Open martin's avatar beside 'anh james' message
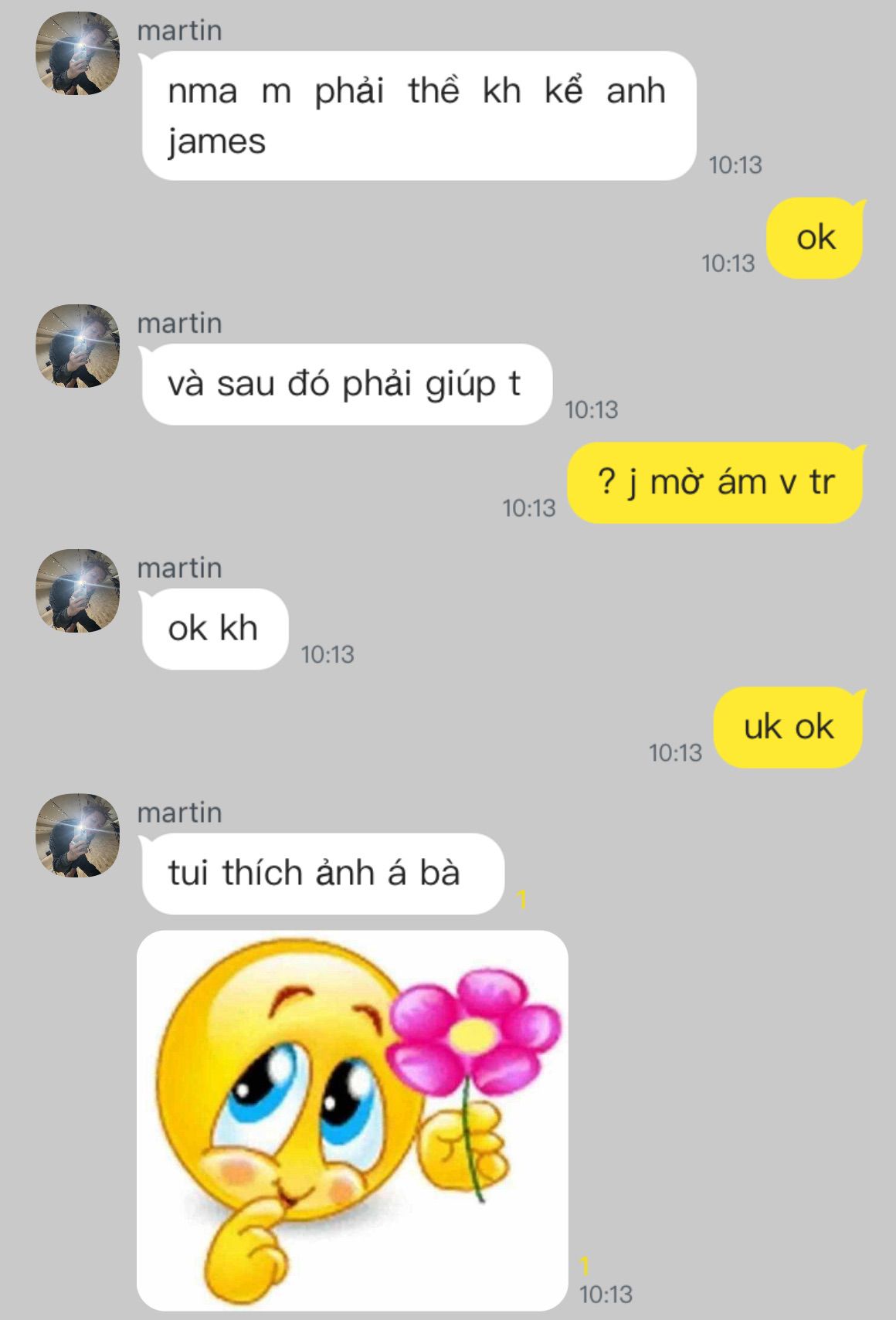Viewport: 896px width, 1320px height. pos(78,53)
